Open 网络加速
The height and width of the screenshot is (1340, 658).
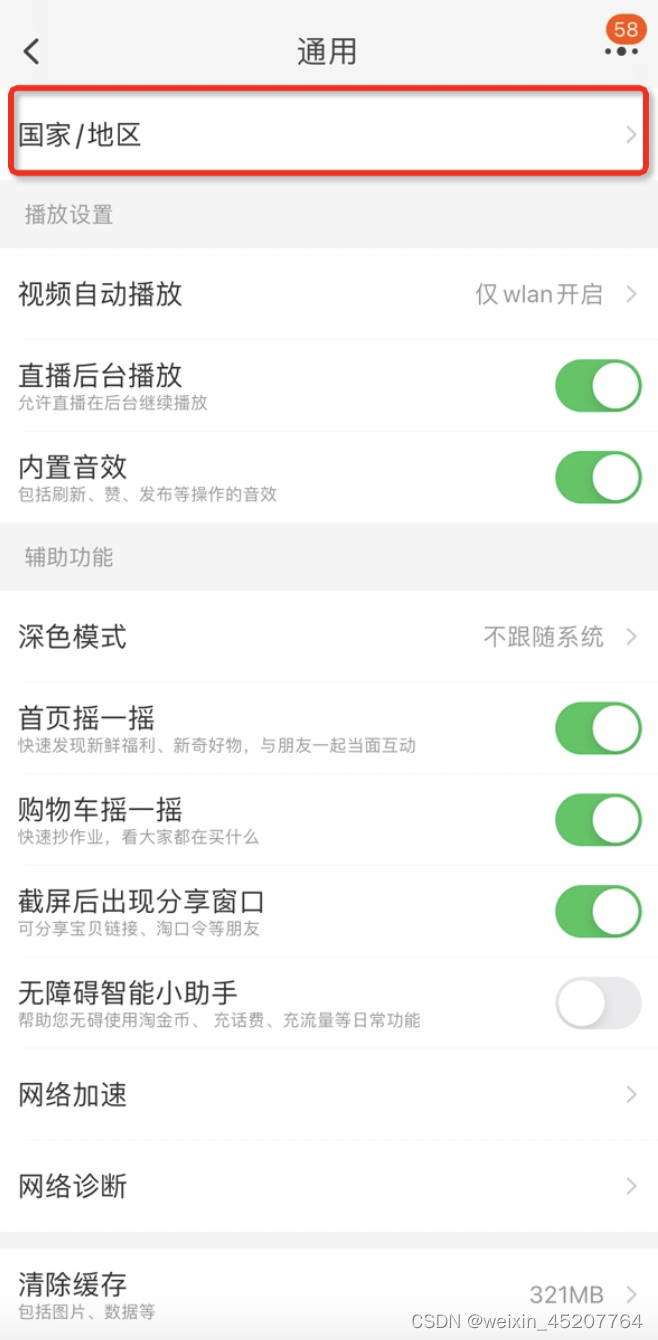pos(329,1095)
